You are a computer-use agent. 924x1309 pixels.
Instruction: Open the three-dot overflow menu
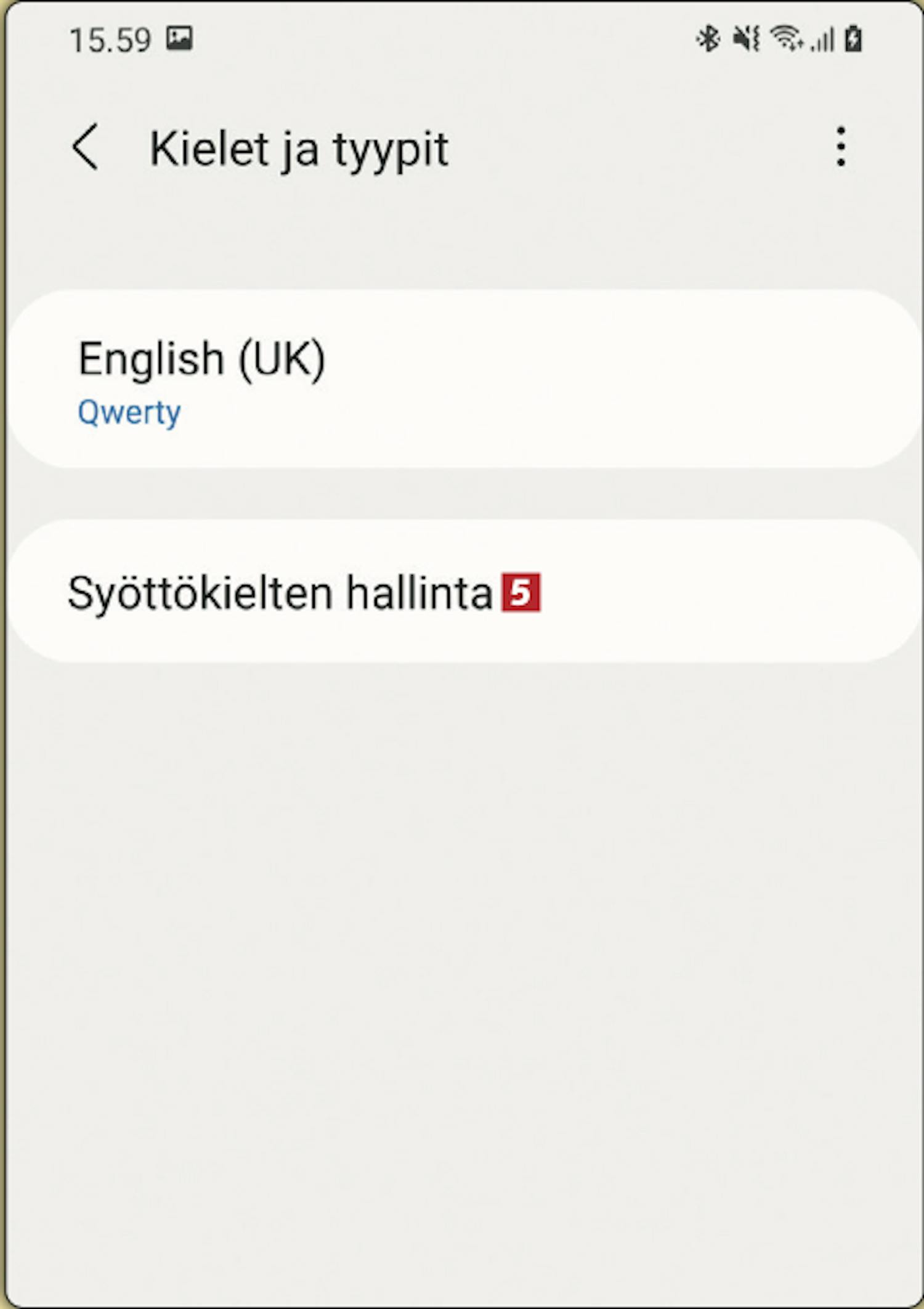[841, 147]
